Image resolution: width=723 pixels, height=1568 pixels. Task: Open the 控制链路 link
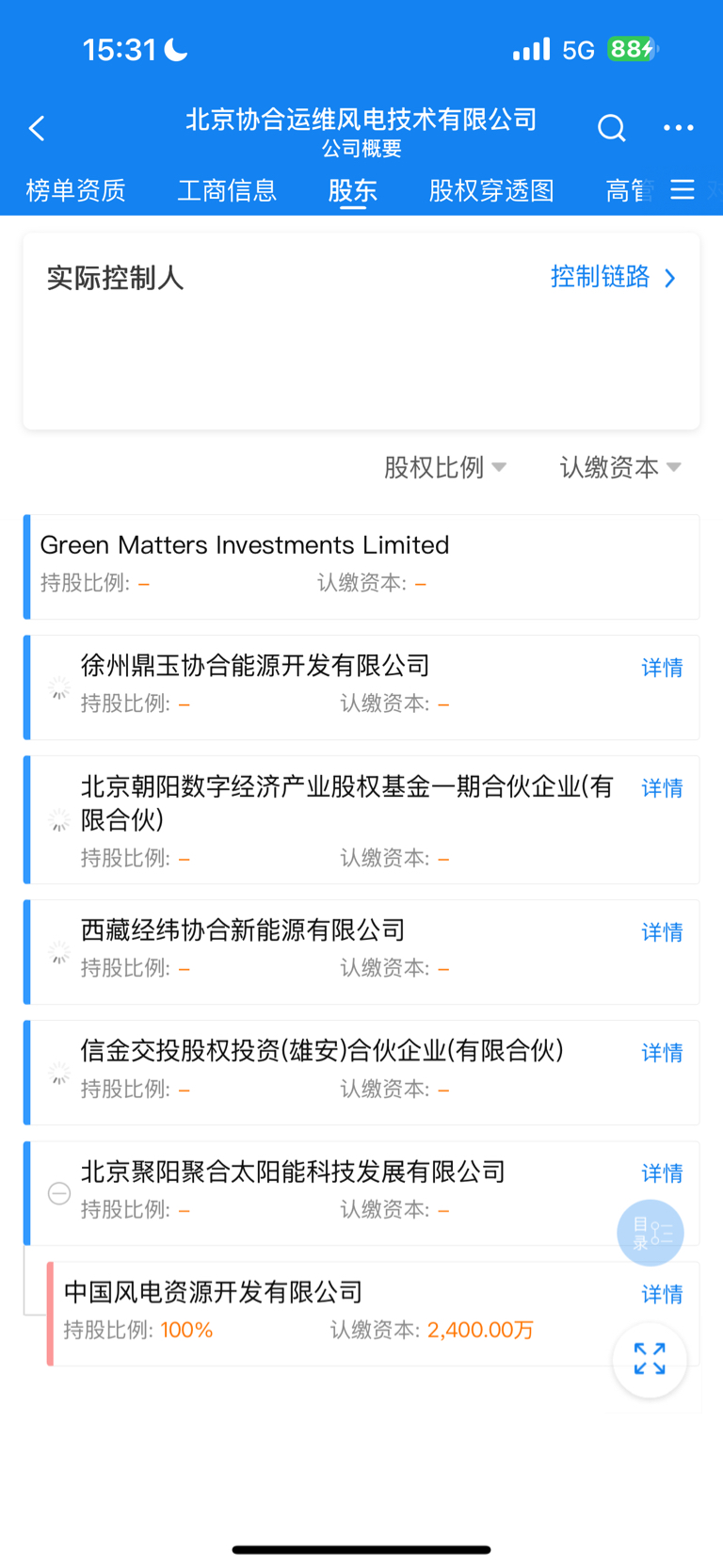[x=613, y=277]
